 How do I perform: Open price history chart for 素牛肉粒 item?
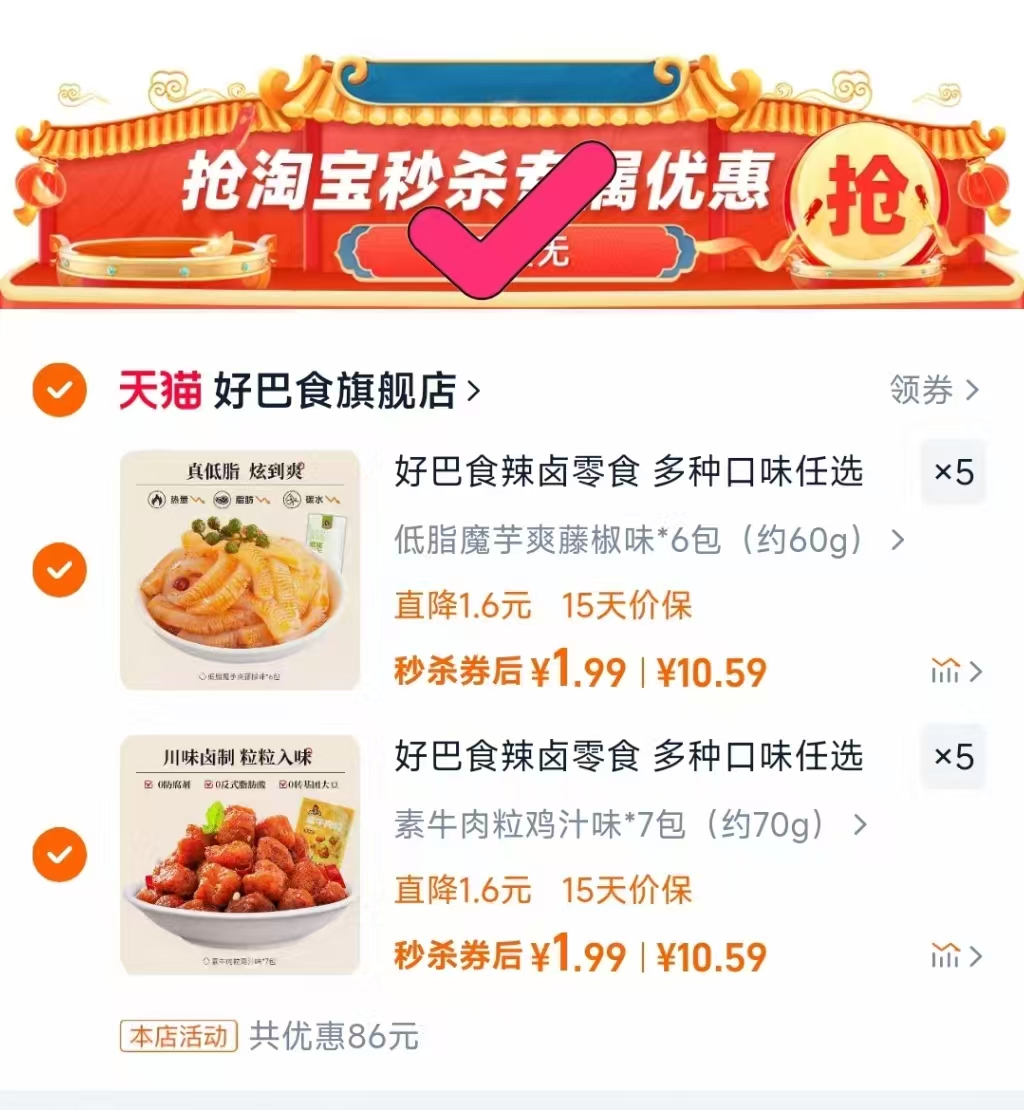coord(947,957)
